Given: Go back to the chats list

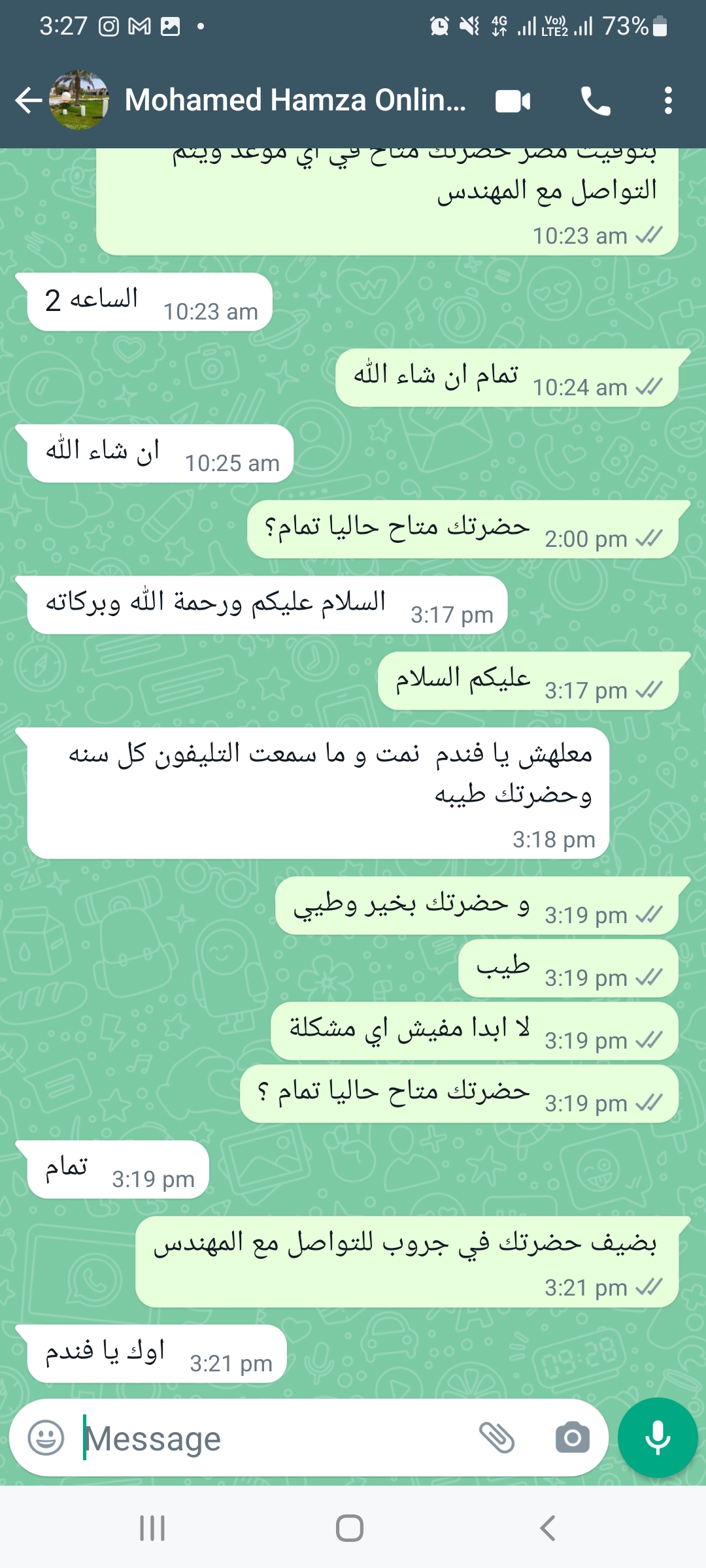Looking at the screenshot, I should point(29,101).
